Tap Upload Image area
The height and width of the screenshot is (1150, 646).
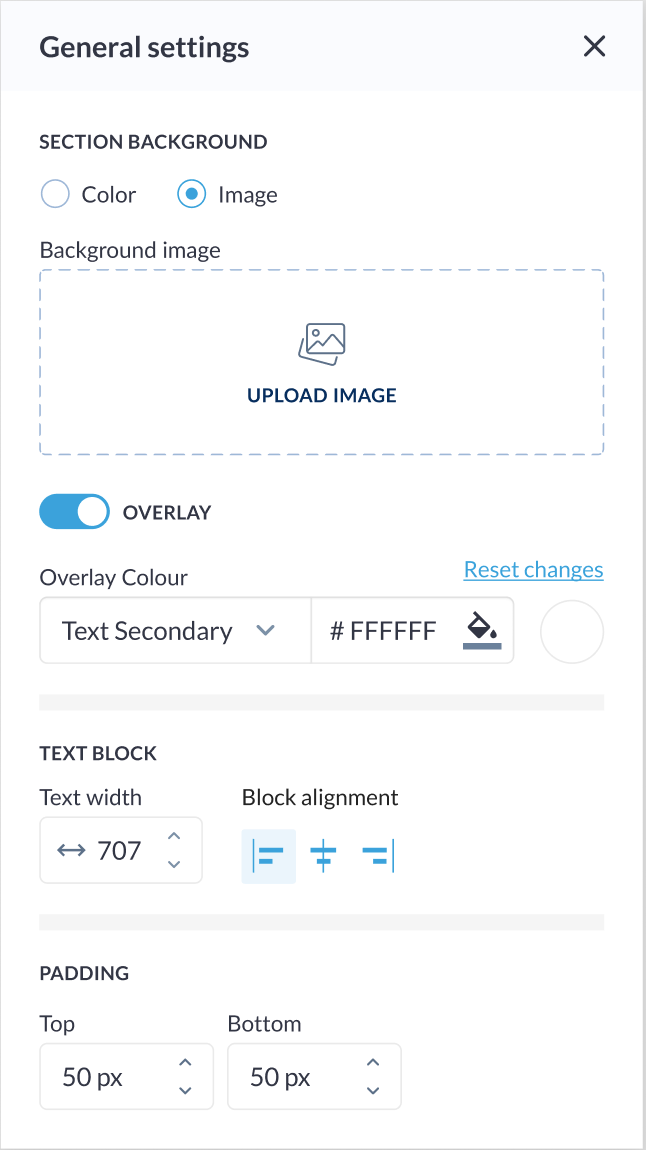point(322,362)
